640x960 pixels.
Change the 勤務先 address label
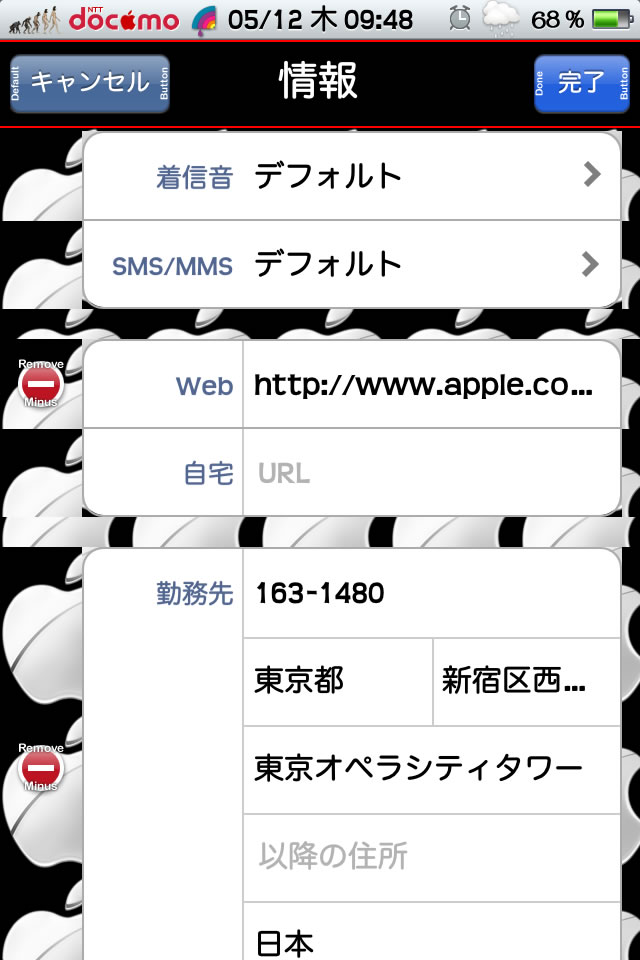pyautogui.click(x=165, y=594)
